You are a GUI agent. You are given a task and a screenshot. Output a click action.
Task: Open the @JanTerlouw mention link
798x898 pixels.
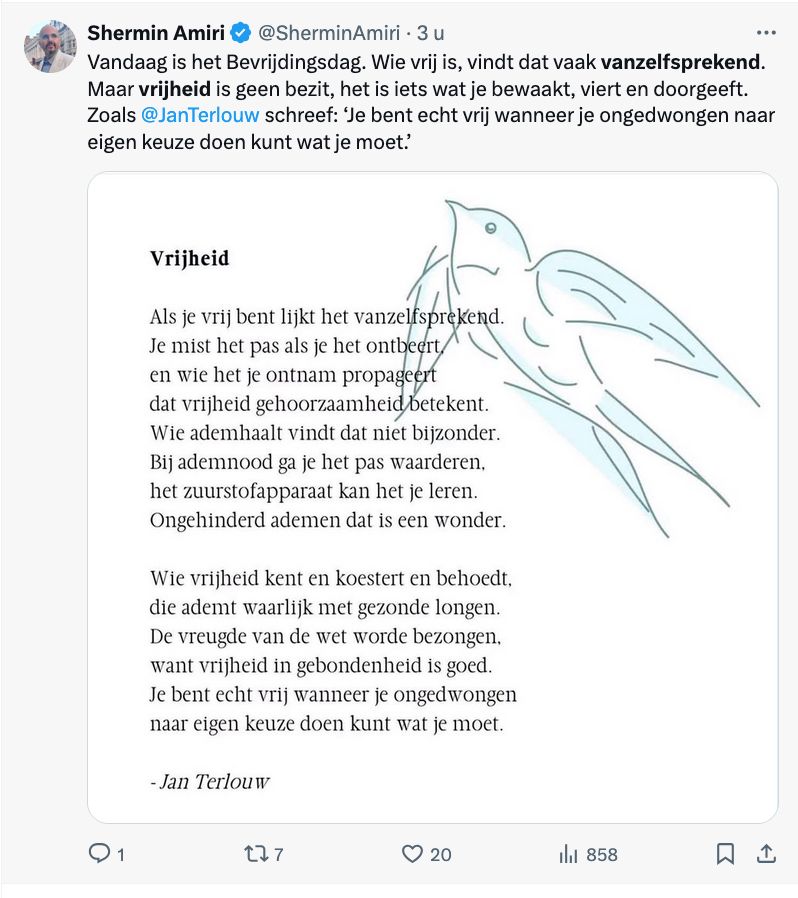click(x=200, y=115)
